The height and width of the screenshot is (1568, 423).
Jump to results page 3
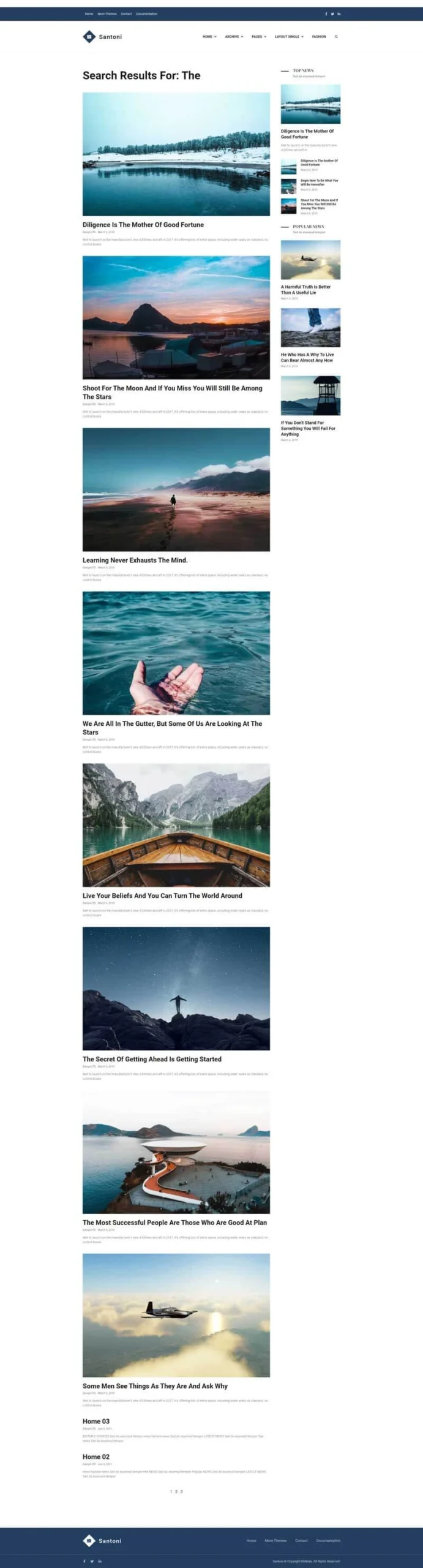click(x=182, y=1491)
